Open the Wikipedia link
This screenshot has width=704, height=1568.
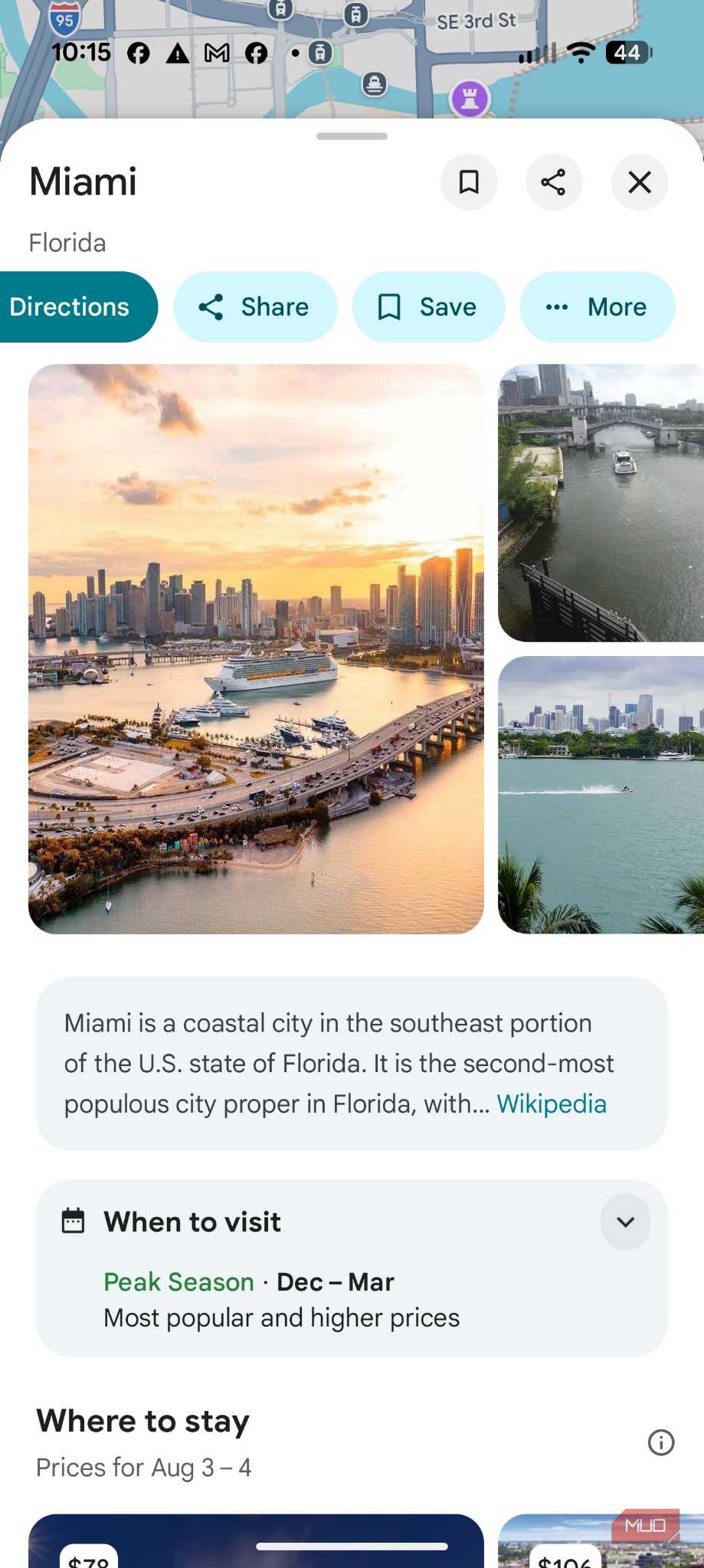point(552,1104)
